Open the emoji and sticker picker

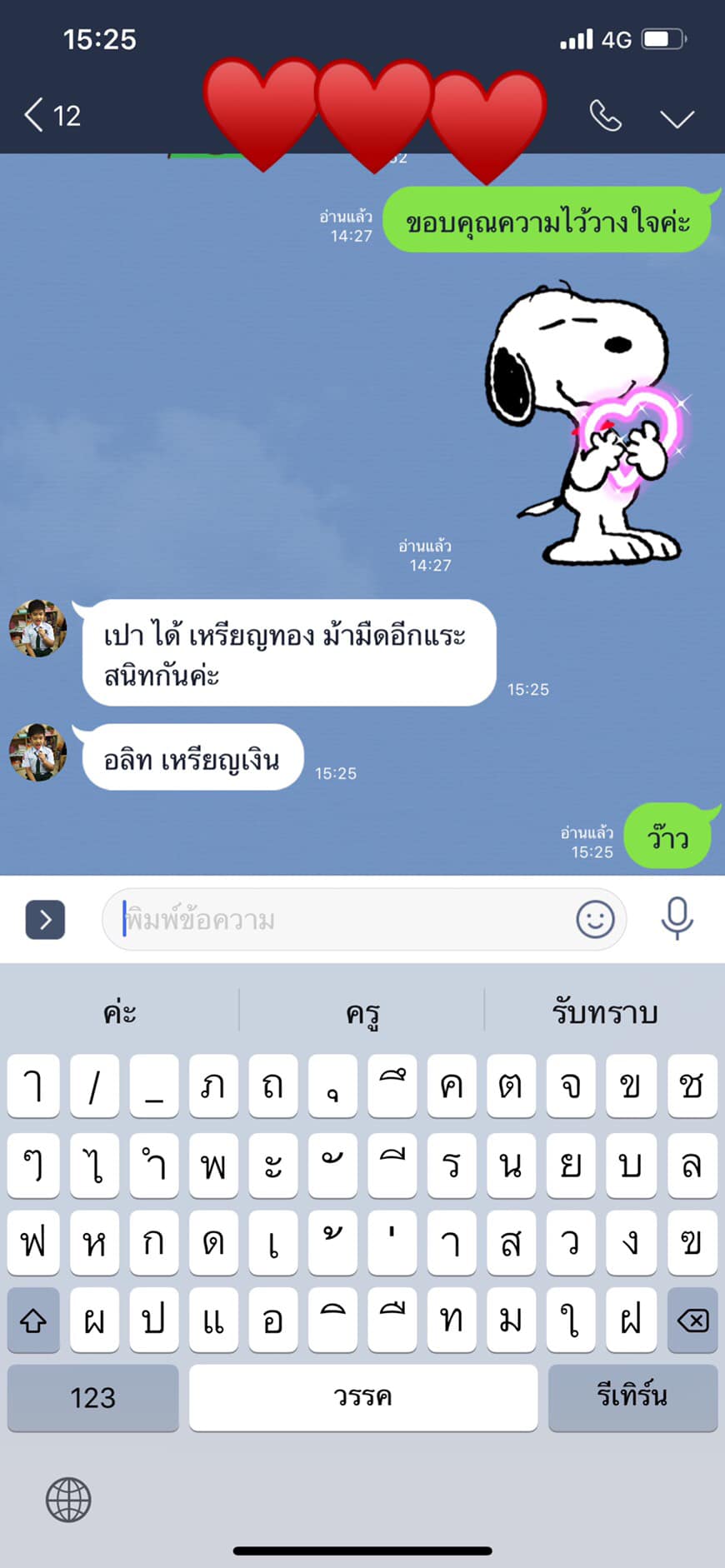tap(595, 920)
